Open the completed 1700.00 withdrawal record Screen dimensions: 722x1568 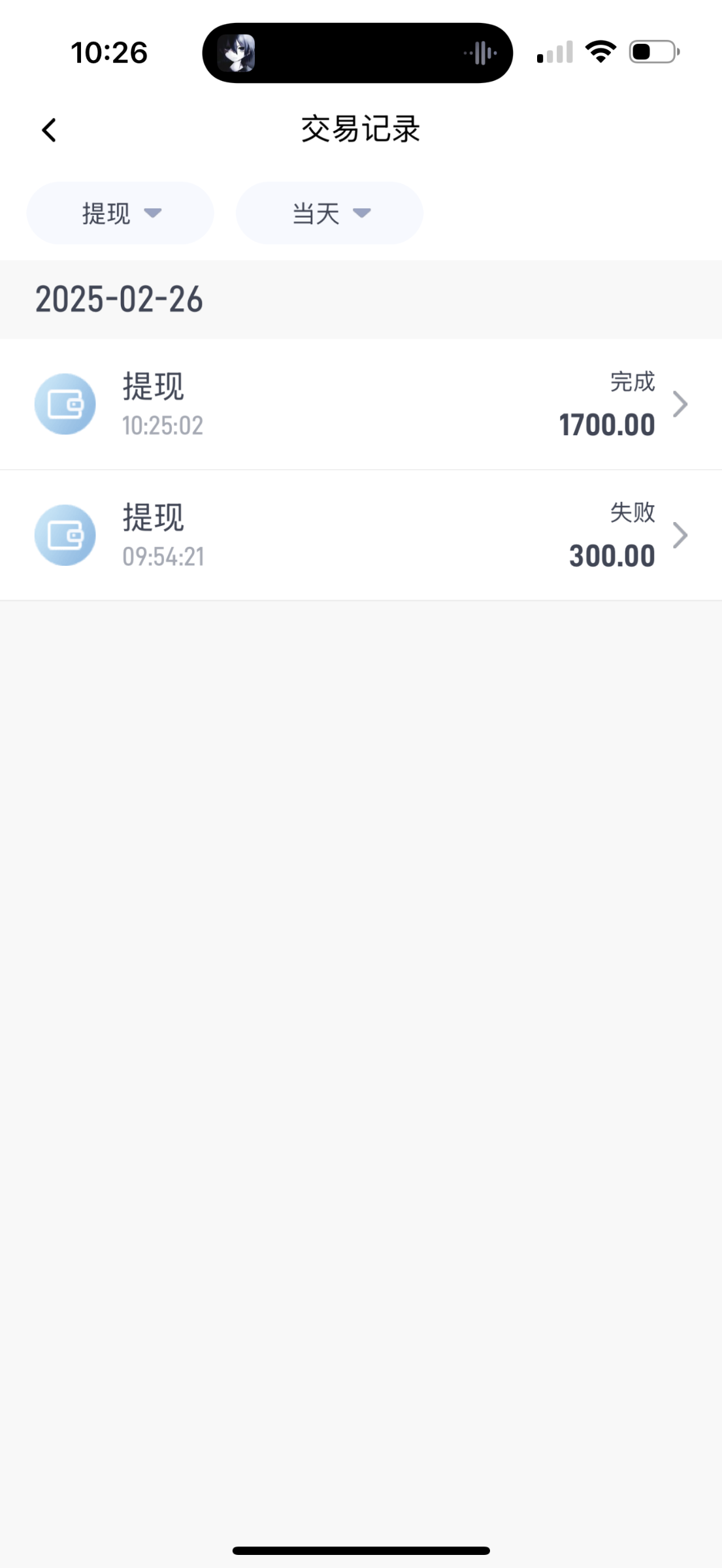tap(361, 404)
